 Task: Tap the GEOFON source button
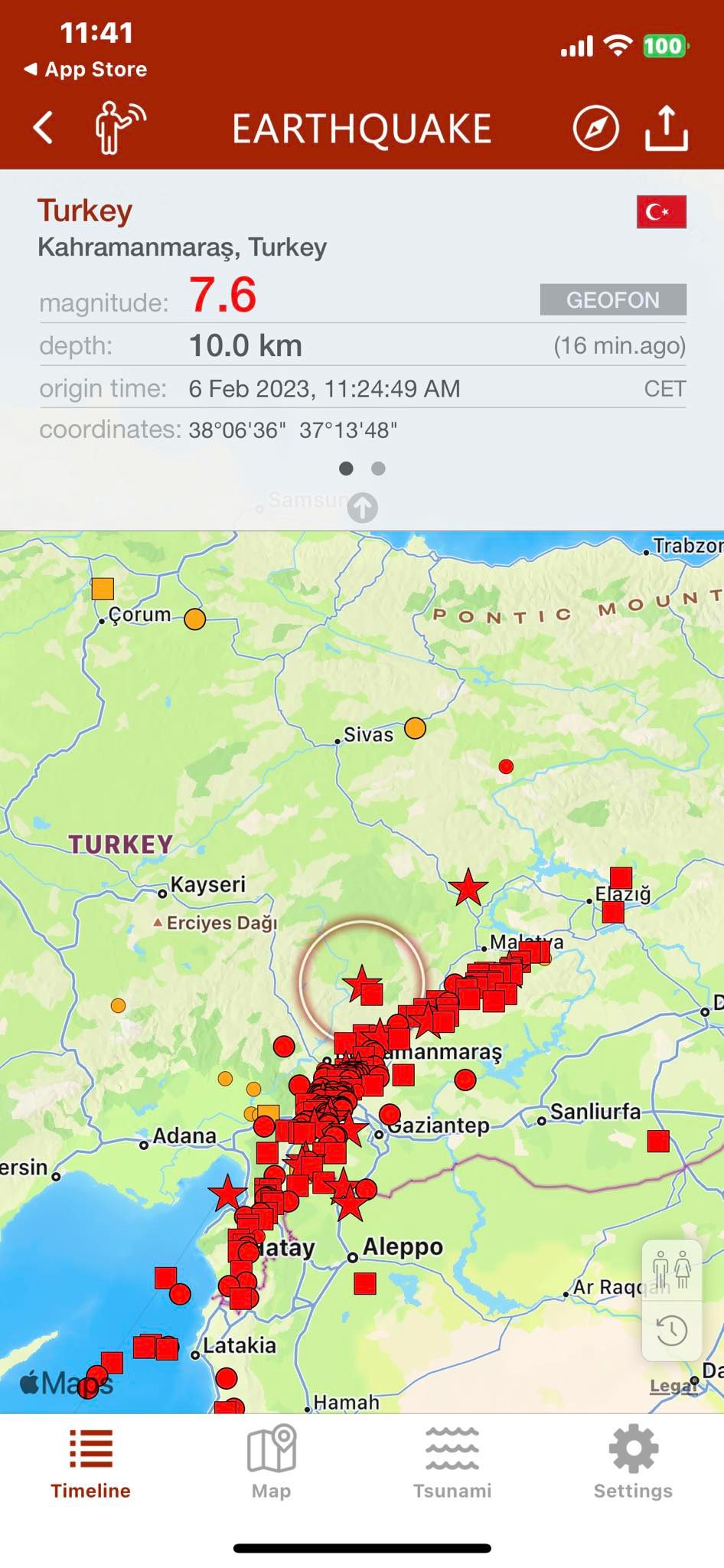pos(612,299)
